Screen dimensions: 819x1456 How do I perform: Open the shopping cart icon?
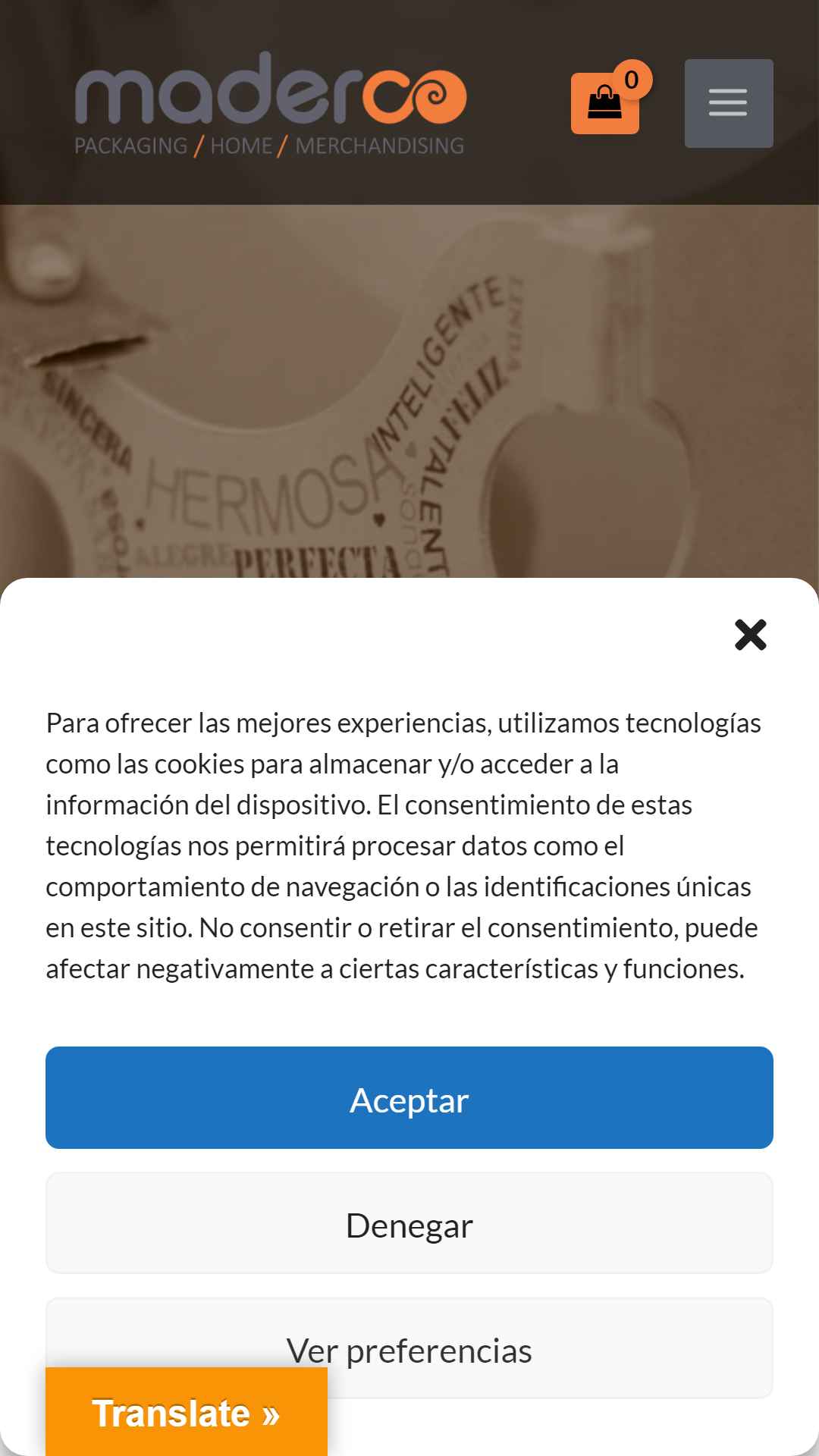coord(605,103)
